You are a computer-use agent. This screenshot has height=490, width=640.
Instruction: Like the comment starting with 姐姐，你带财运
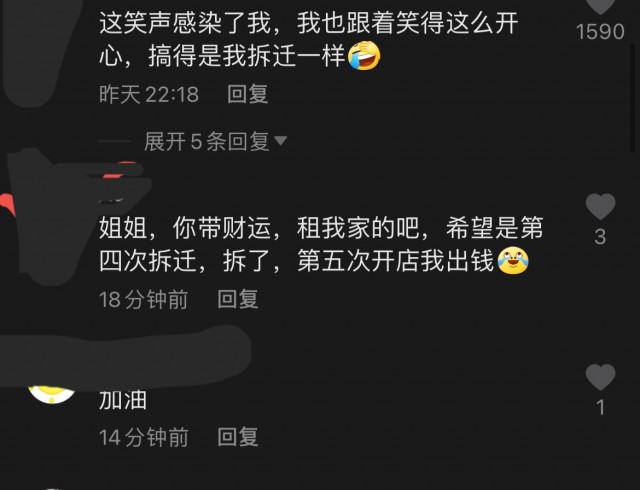point(600,208)
